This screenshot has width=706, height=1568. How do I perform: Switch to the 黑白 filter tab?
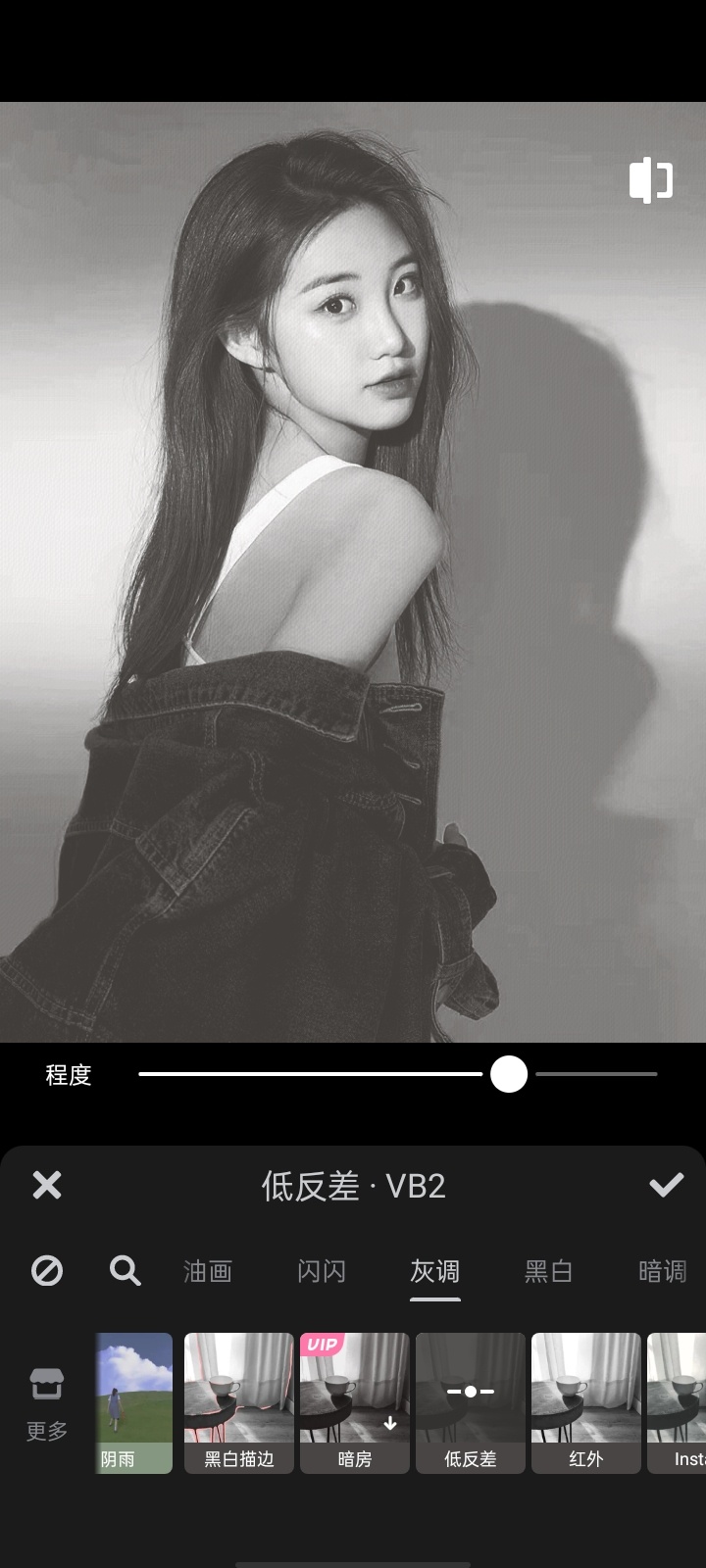tap(548, 1271)
